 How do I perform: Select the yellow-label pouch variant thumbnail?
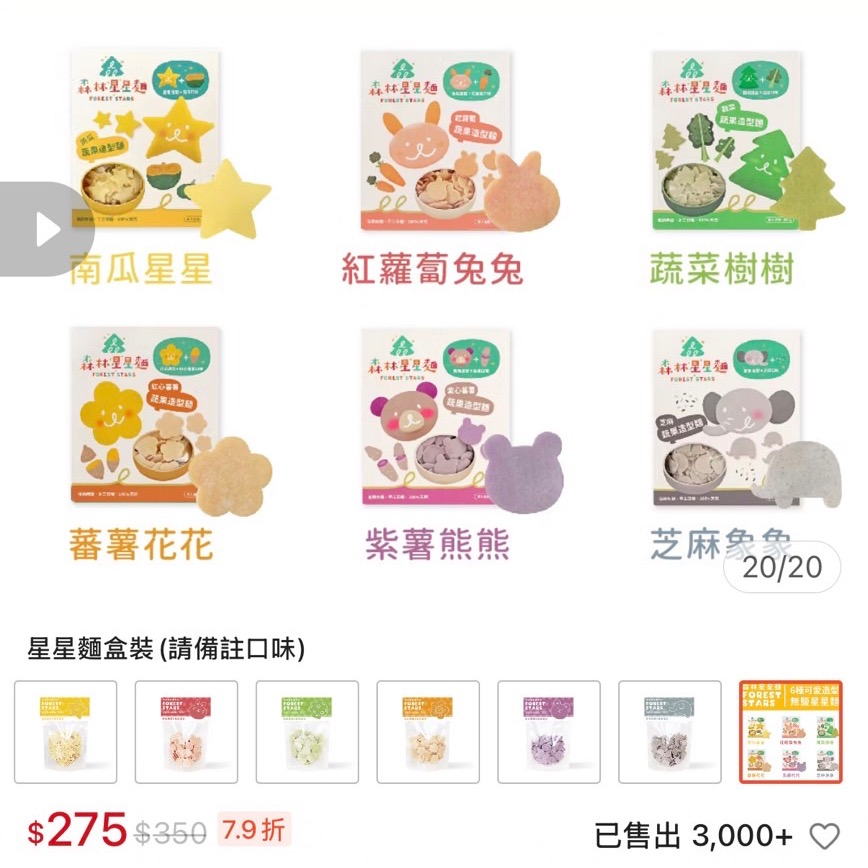click(66, 732)
